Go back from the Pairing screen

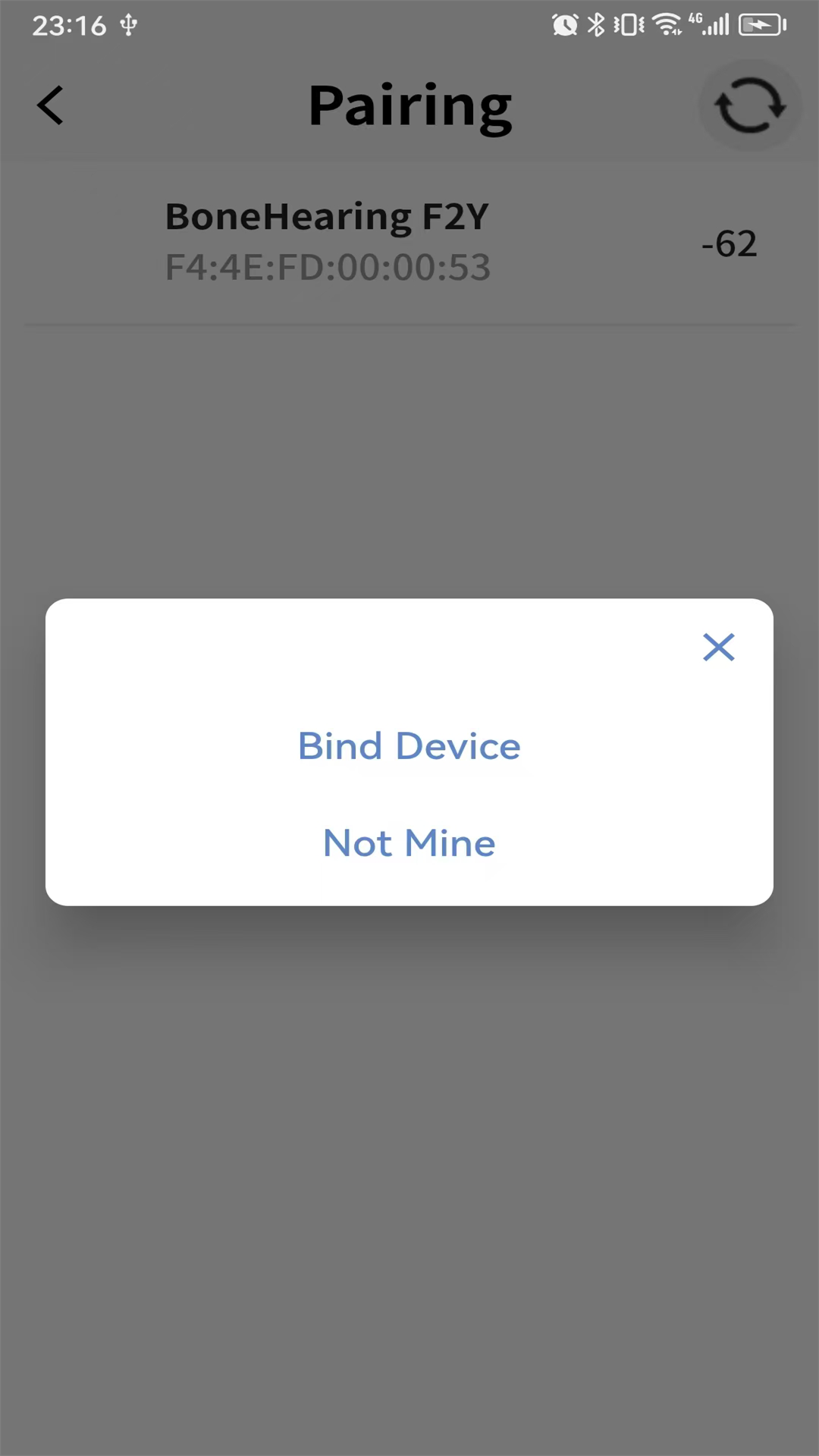[x=51, y=105]
